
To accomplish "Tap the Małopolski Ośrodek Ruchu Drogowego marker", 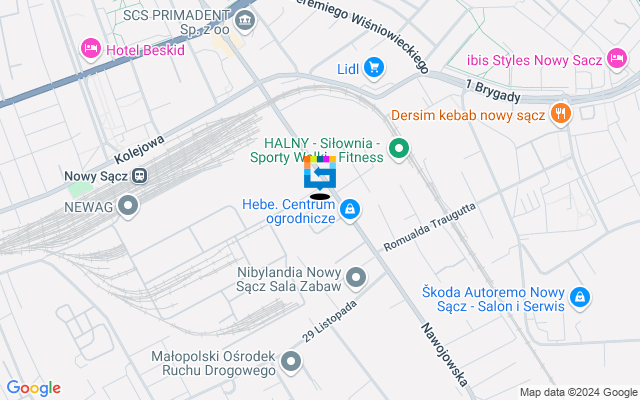I will [291, 361].
